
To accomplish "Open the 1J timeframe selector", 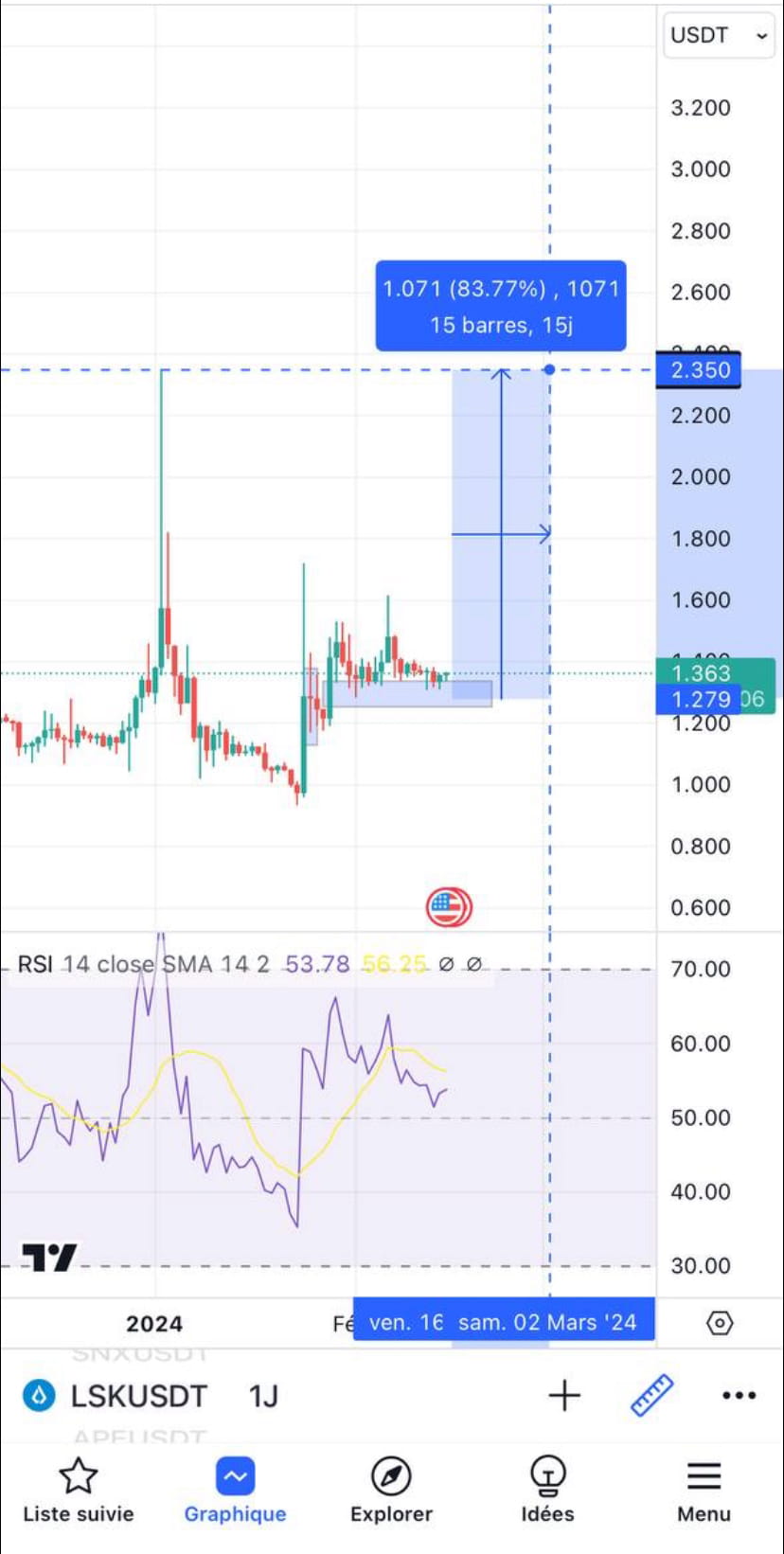I will (x=262, y=1395).
